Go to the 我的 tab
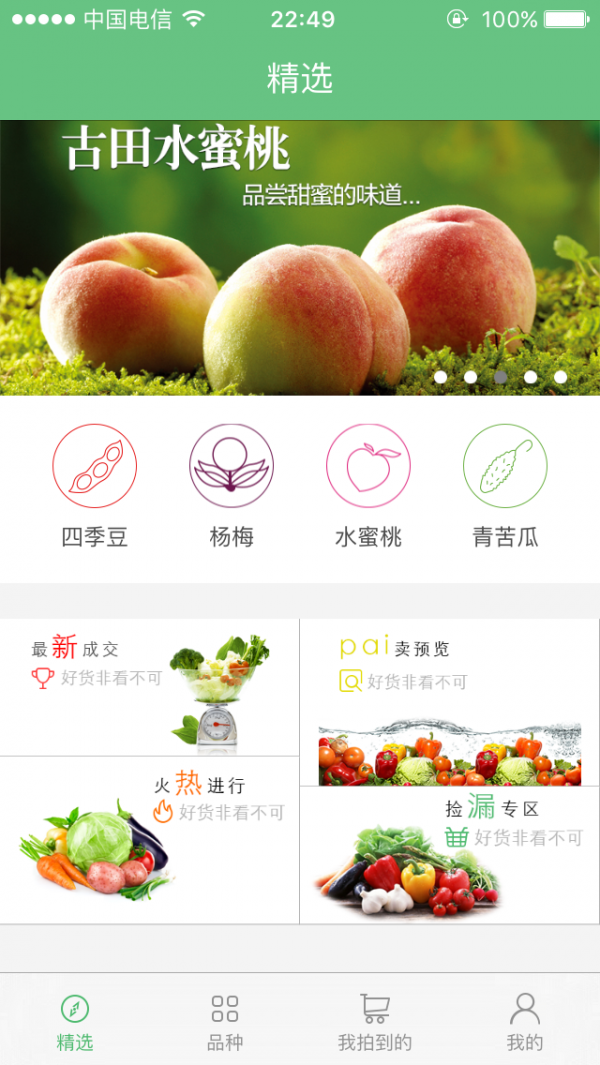Screen dimensions: 600x1065 point(524,1020)
